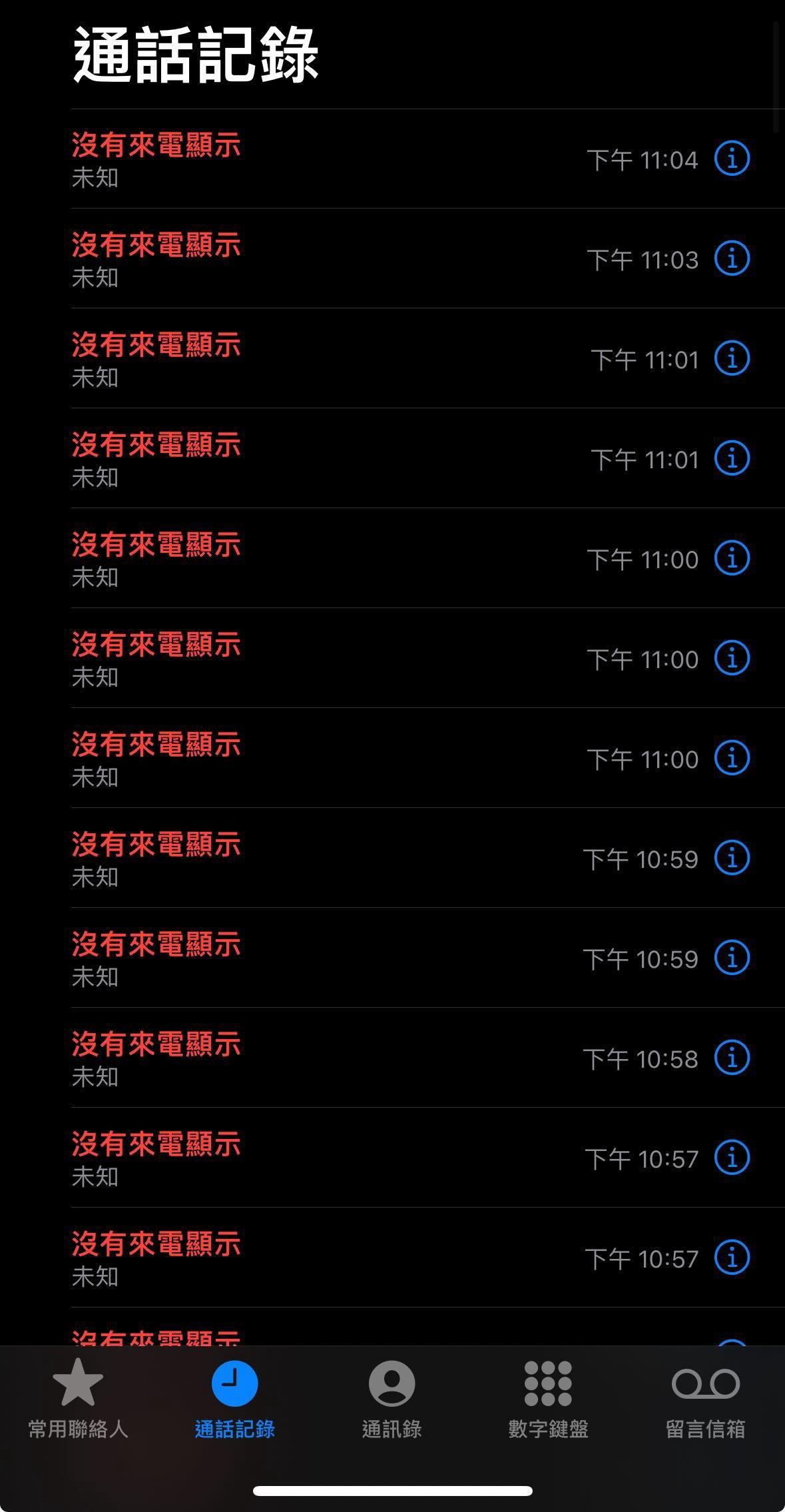The height and width of the screenshot is (1512, 785).
Task: Go to the 數字鍵盤 keypad tab
Action: click(x=548, y=1397)
